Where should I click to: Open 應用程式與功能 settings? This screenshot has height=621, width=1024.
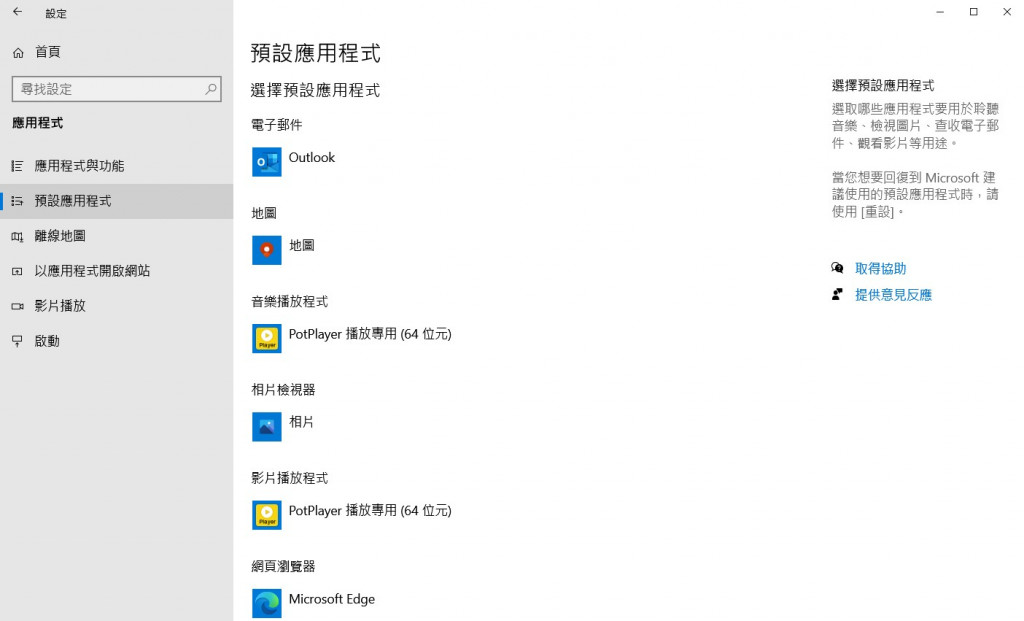pyautogui.click(x=79, y=166)
